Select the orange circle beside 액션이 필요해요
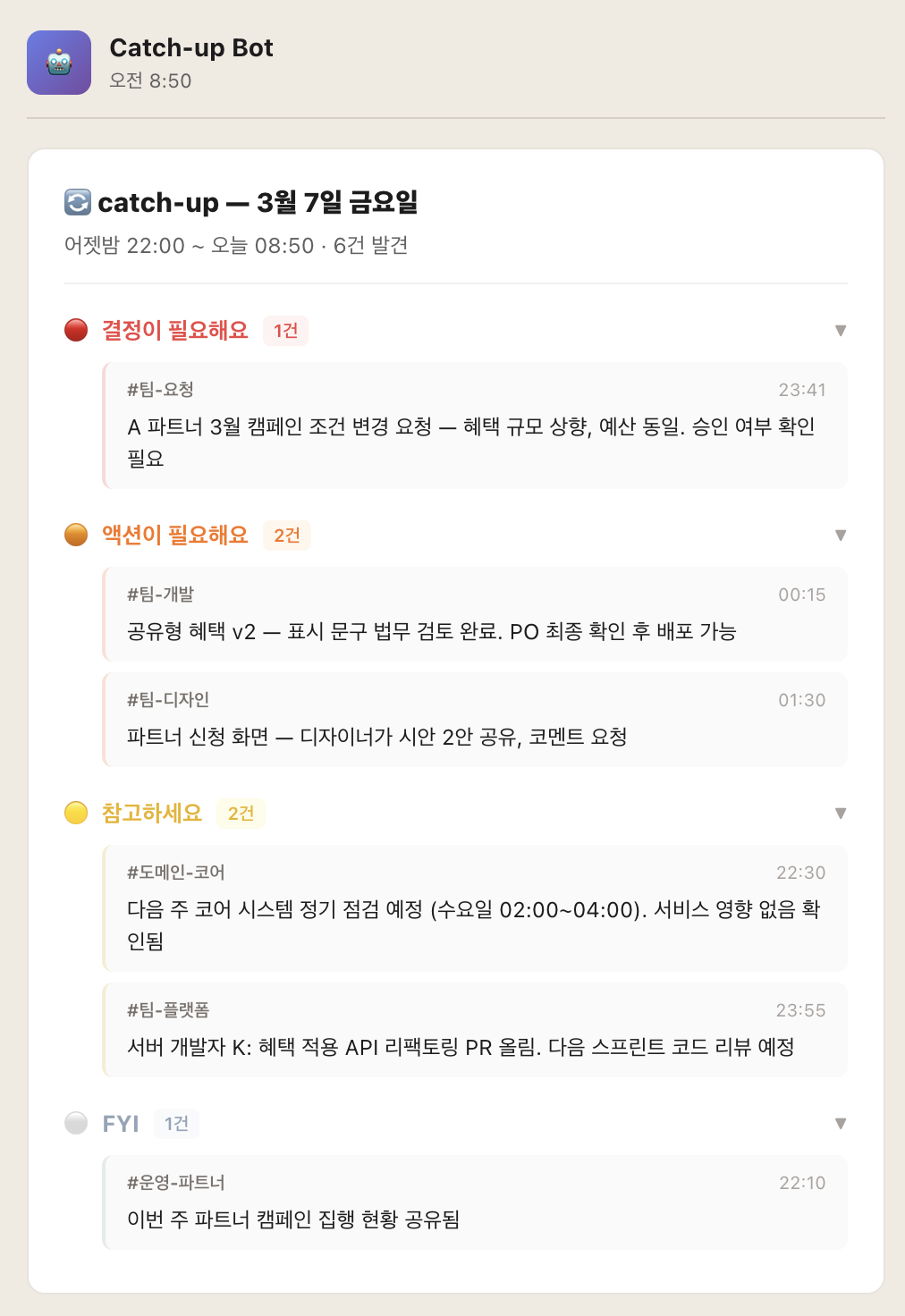This screenshot has height=1316, width=905. pos(76,535)
